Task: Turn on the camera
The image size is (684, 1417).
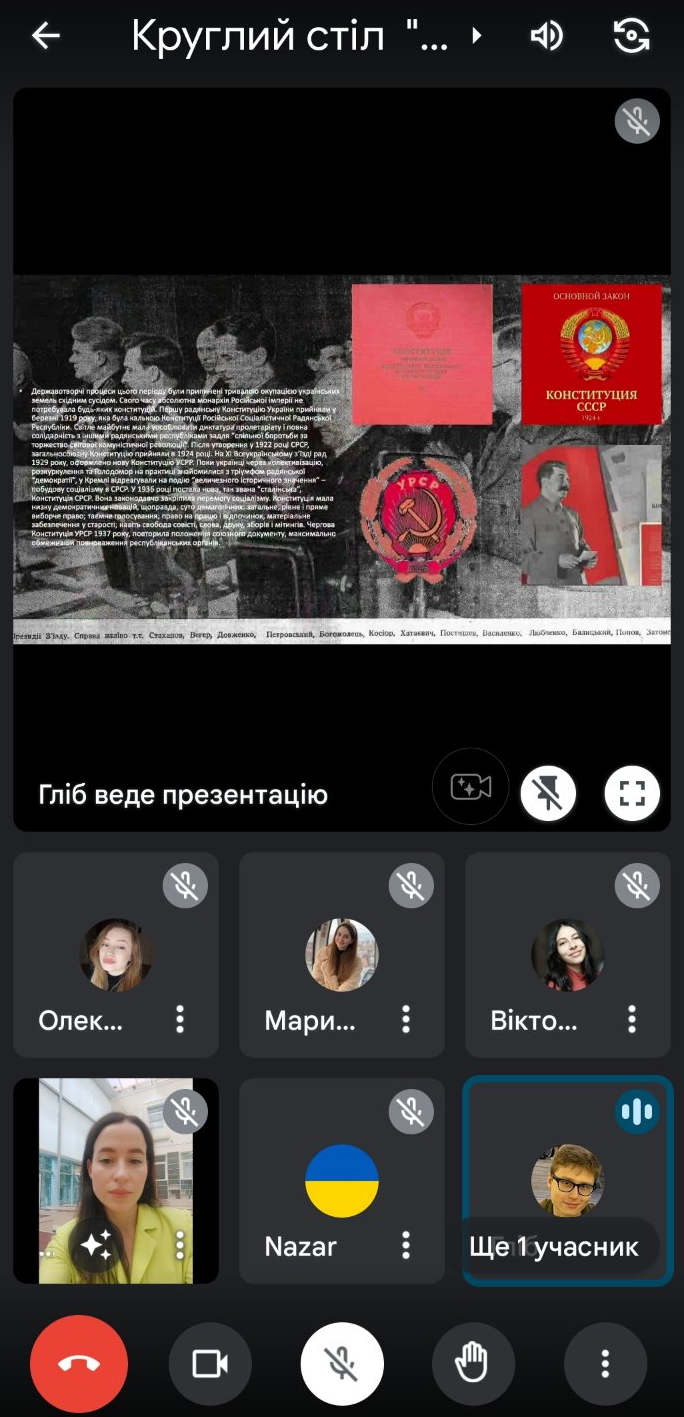Action: pyautogui.click(x=210, y=1364)
